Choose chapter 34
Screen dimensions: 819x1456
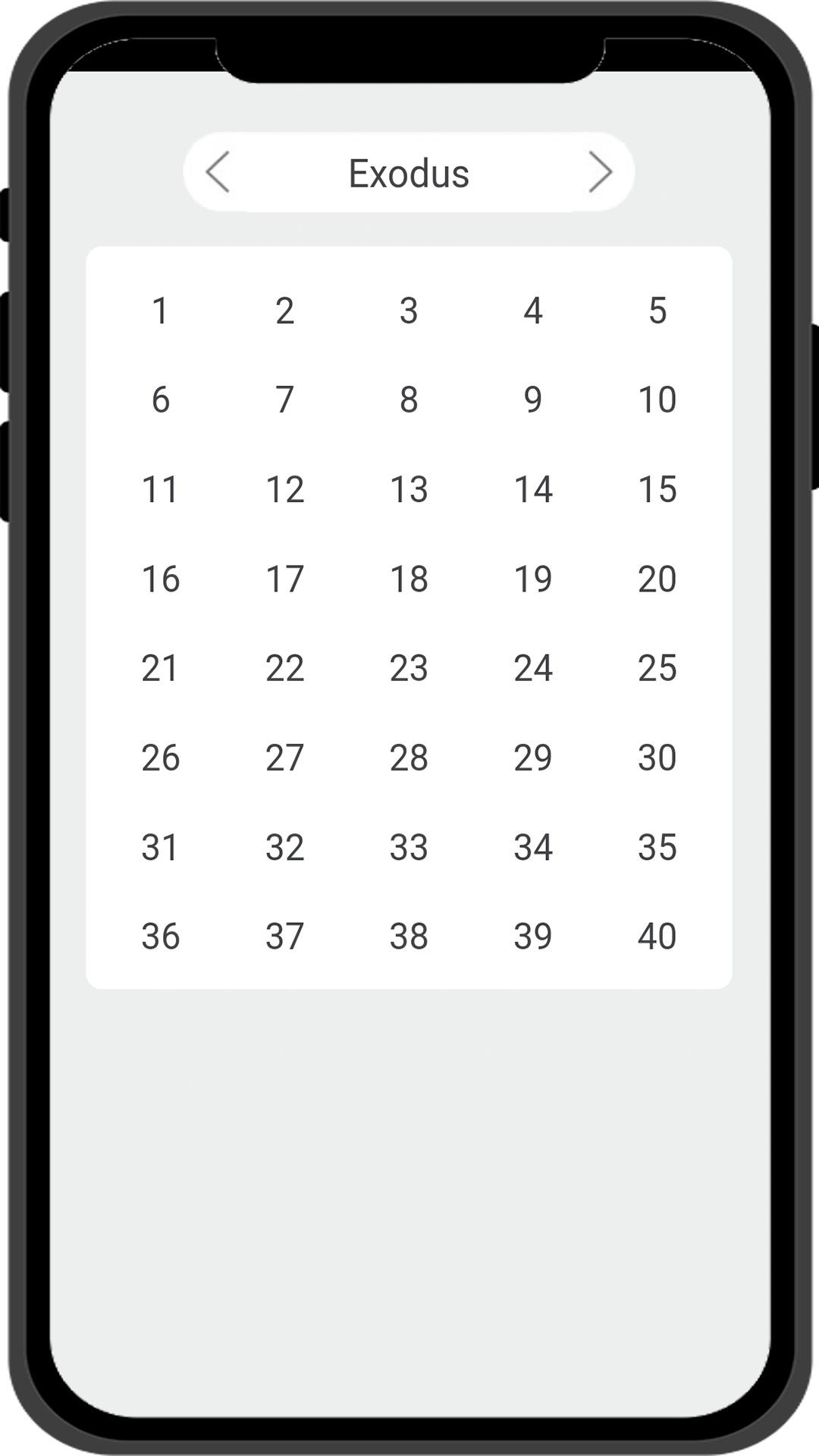coord(533,847)
